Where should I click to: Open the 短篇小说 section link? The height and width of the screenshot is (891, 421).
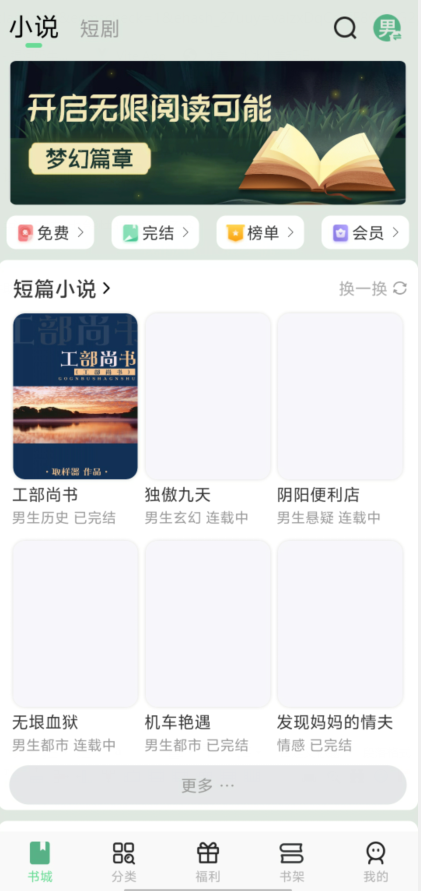[61, 289]
